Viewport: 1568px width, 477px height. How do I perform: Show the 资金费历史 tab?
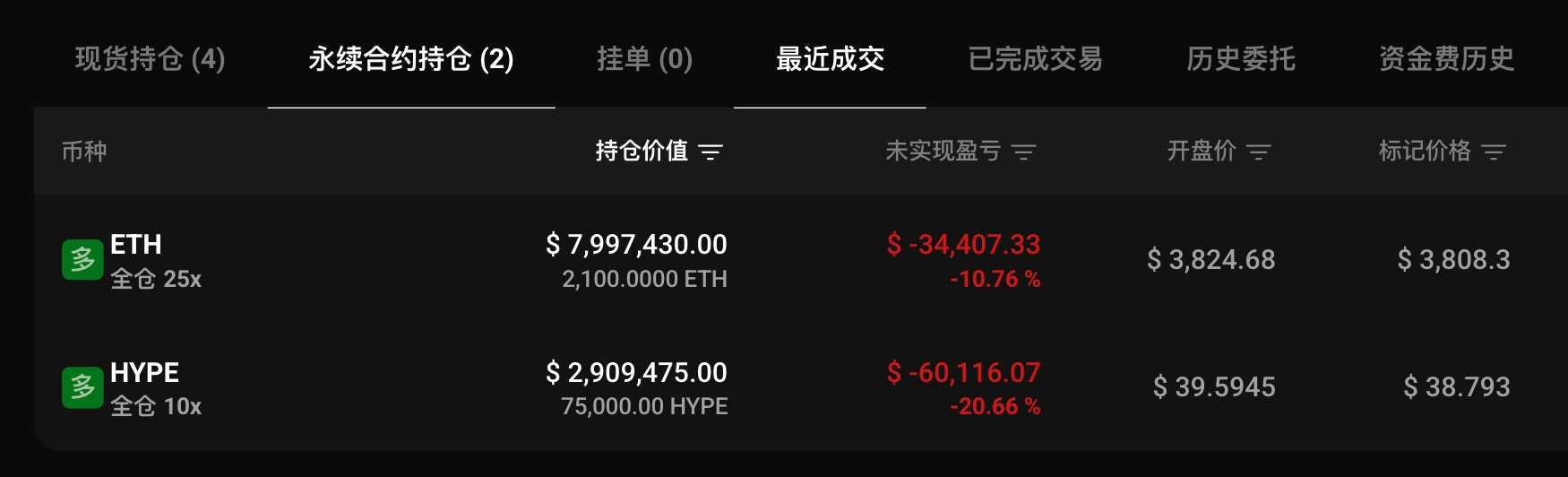[1446, 59]
